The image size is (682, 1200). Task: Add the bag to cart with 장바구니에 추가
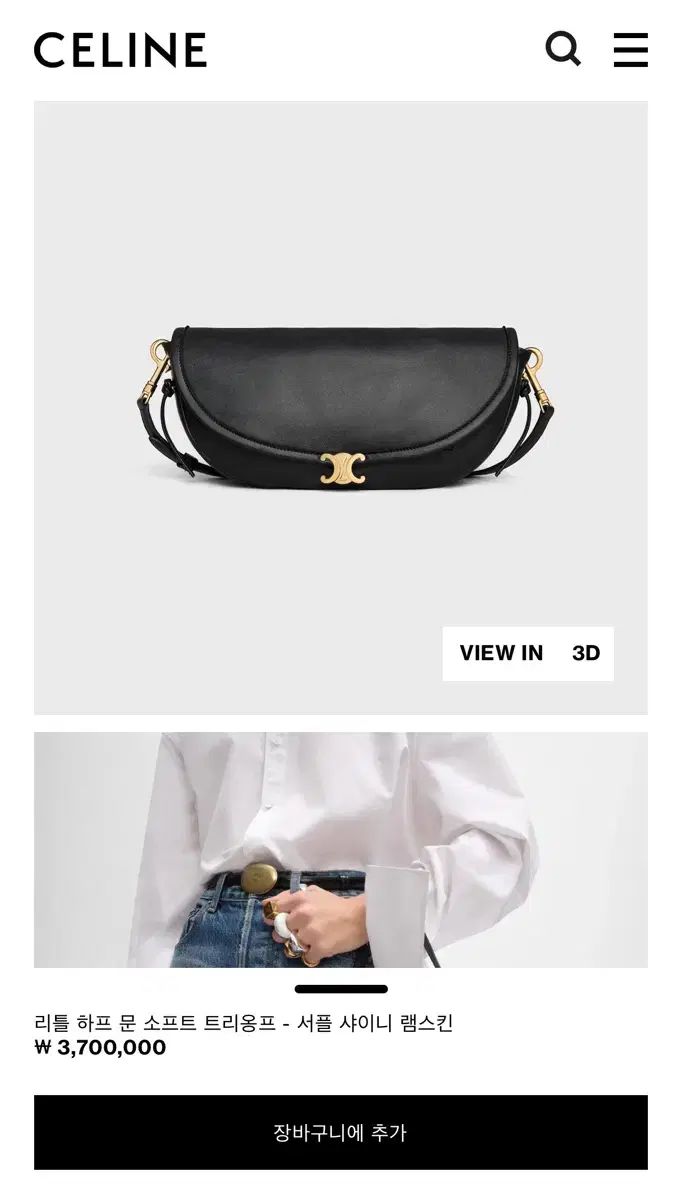(341, 1132)
